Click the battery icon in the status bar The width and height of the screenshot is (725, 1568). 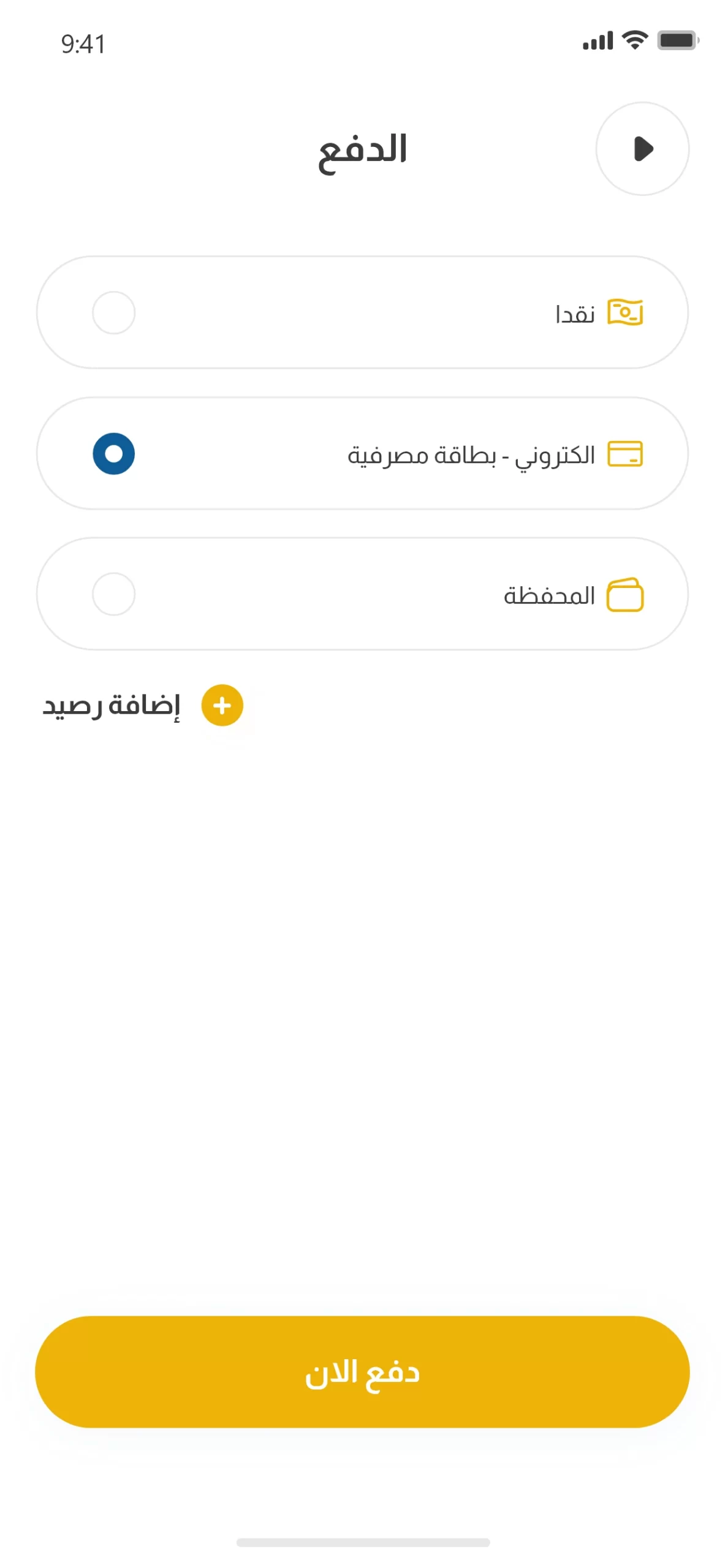[x=677, y=39]
